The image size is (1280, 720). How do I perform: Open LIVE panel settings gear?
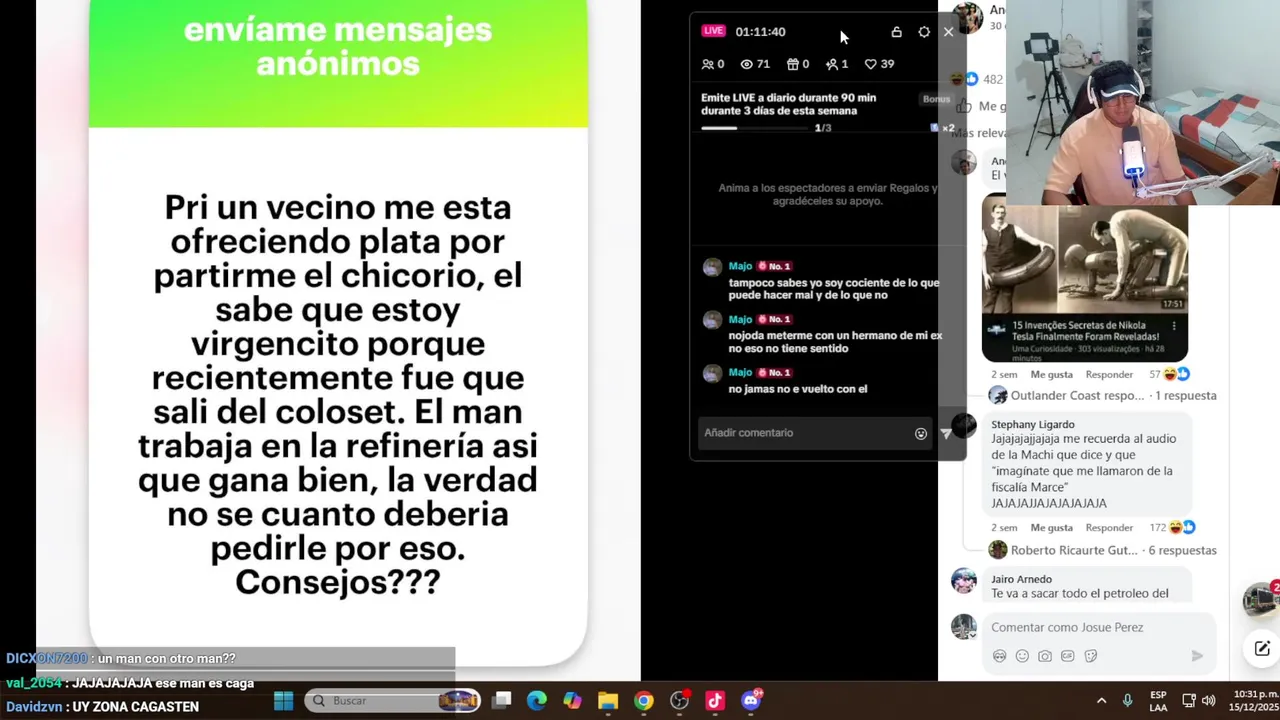click(x=924, y=32)
